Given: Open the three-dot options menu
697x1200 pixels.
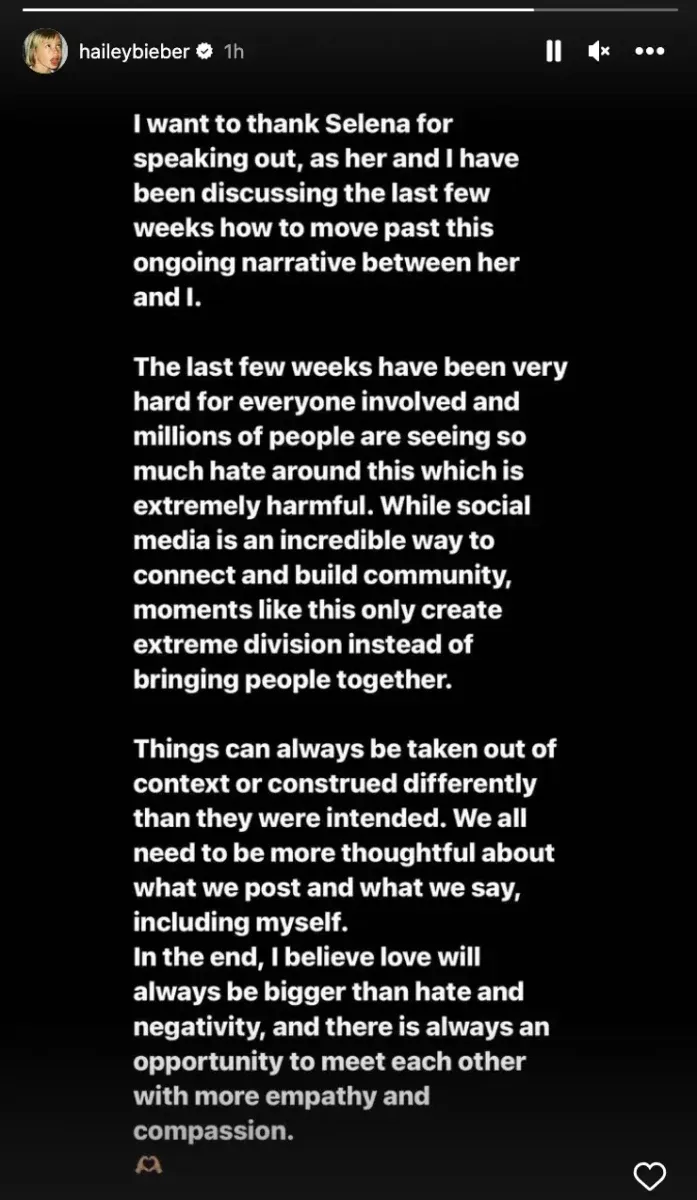Looking at the screenshot, I should tap(650, 51).
